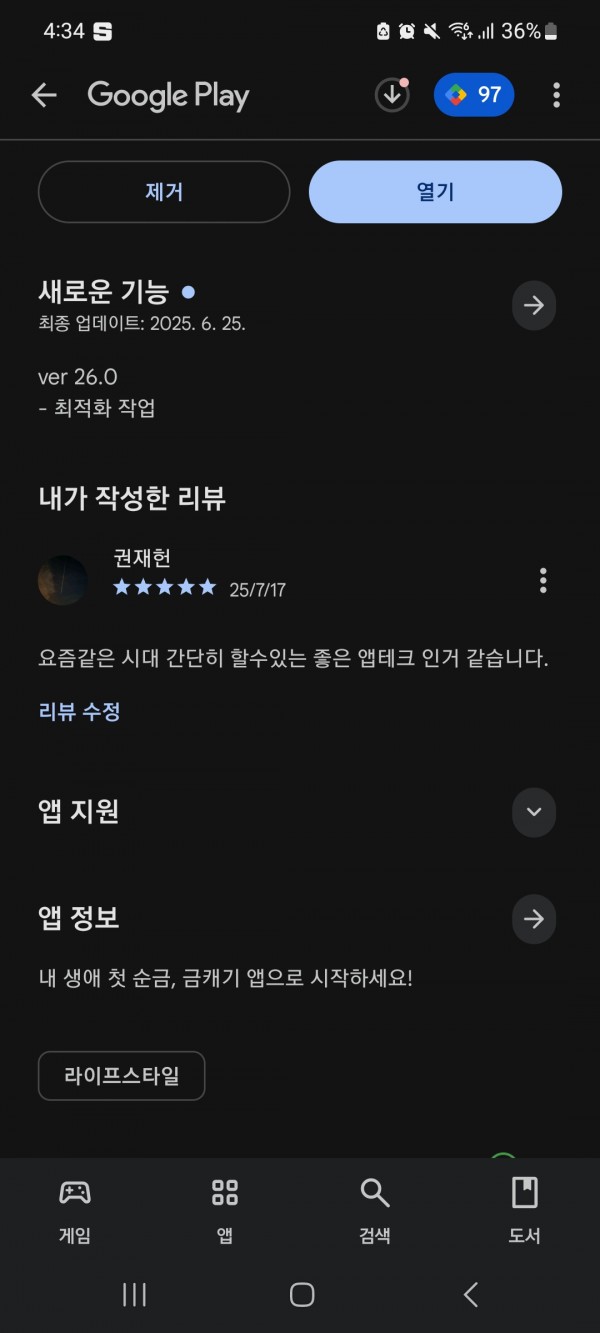Open the downloads indicator icon
Image resolution: width=600 pixels, height=1333 pixels.
point(392,96)
